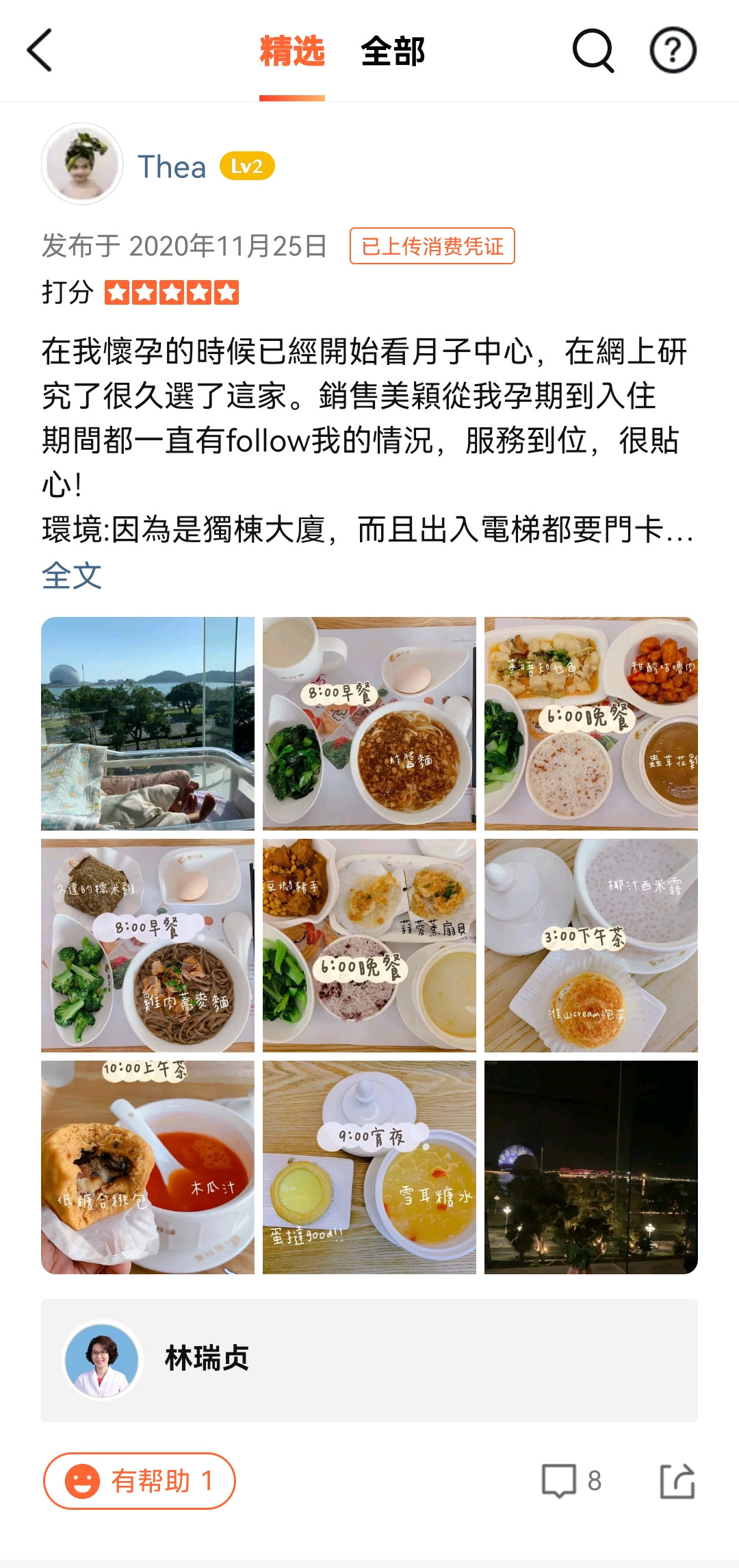
Task: View the 8:00早餐 炸醬麵 photo
Action: (369, 724)
